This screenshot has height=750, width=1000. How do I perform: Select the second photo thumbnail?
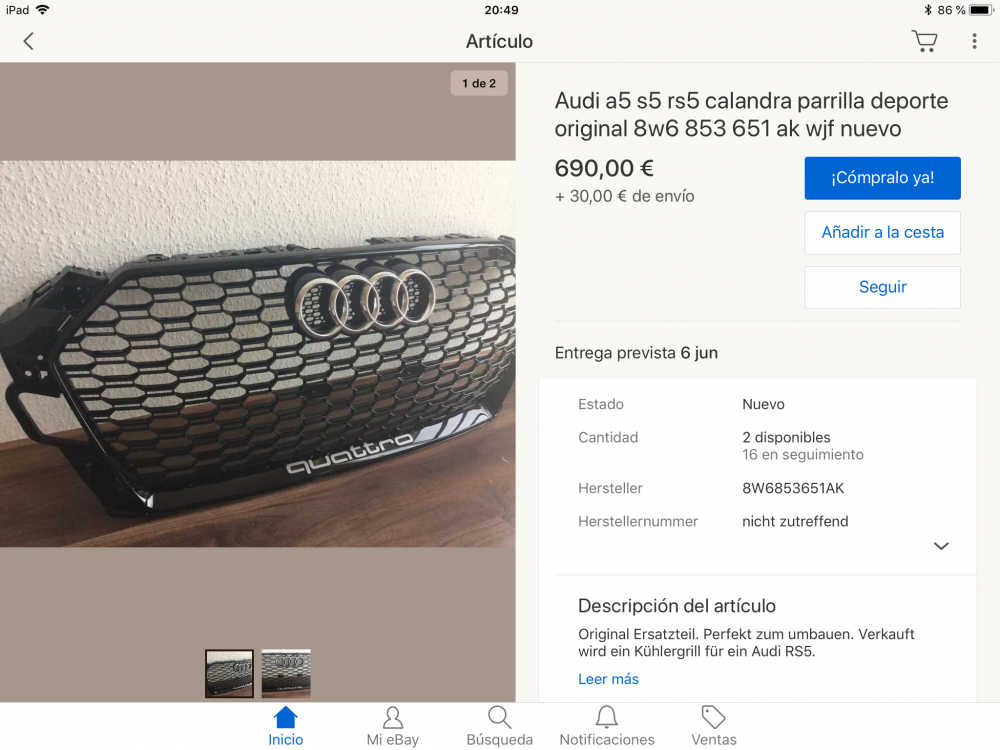[x=286, y=673]
